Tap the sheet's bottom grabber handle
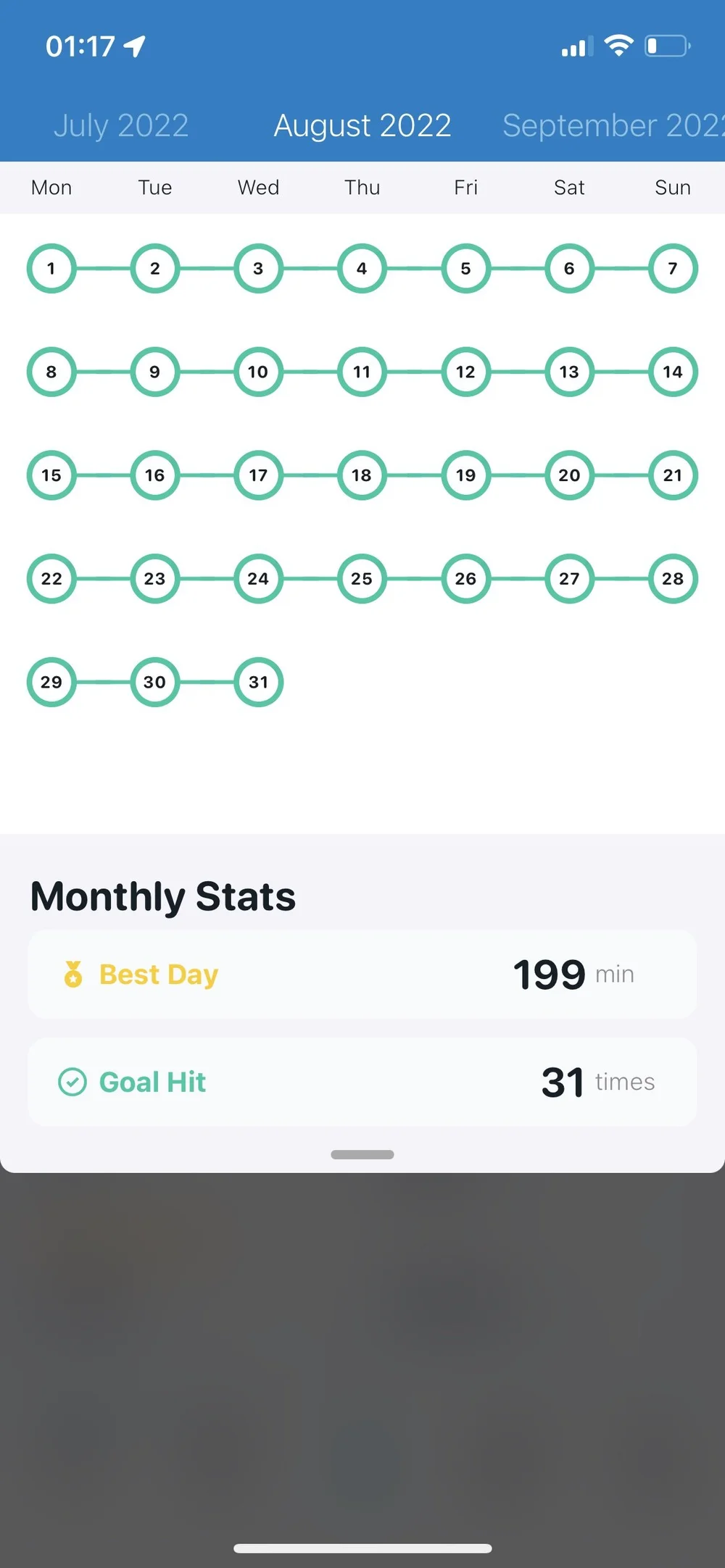 pos(362,1154)
